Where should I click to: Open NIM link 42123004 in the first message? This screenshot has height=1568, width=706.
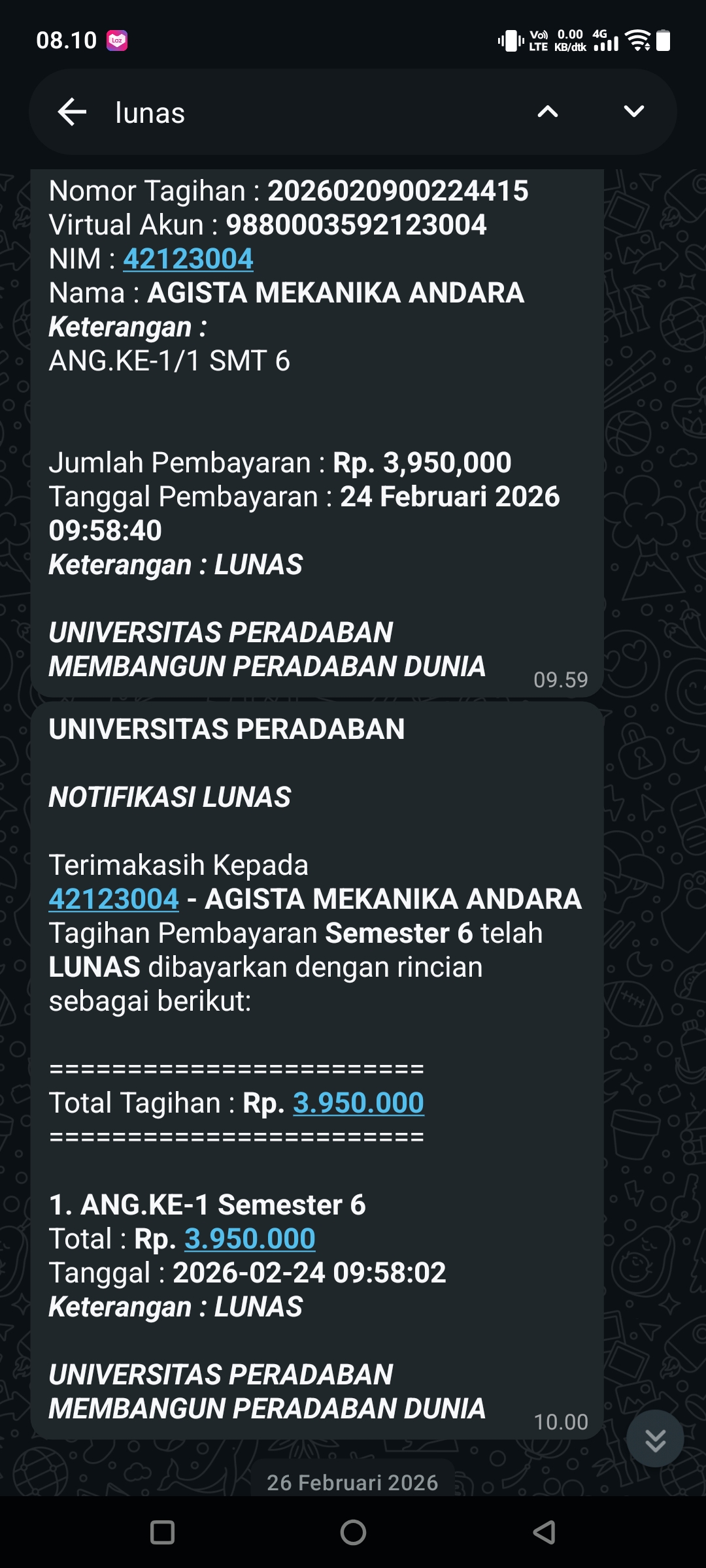click(188, 259)
